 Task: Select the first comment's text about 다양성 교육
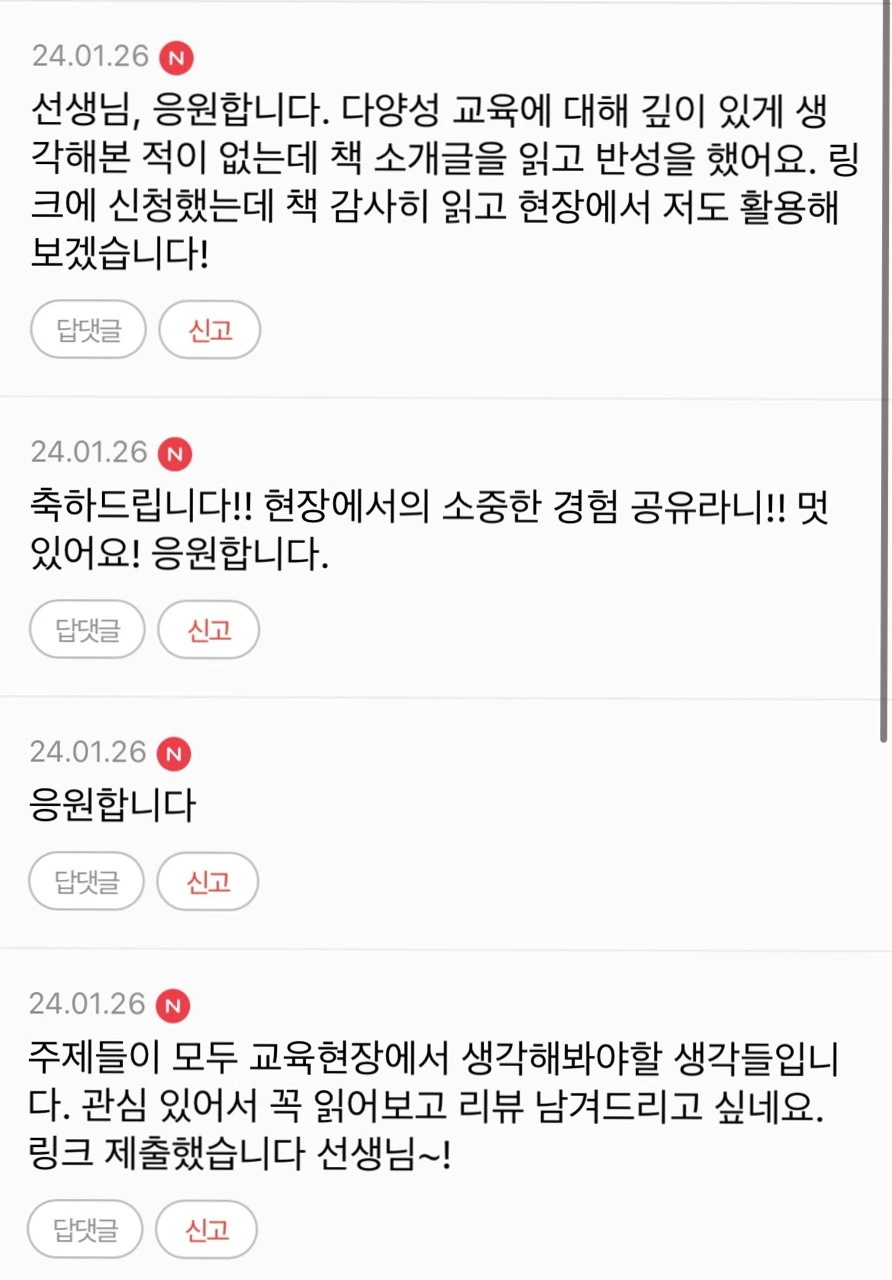click(x=440, y=175)
